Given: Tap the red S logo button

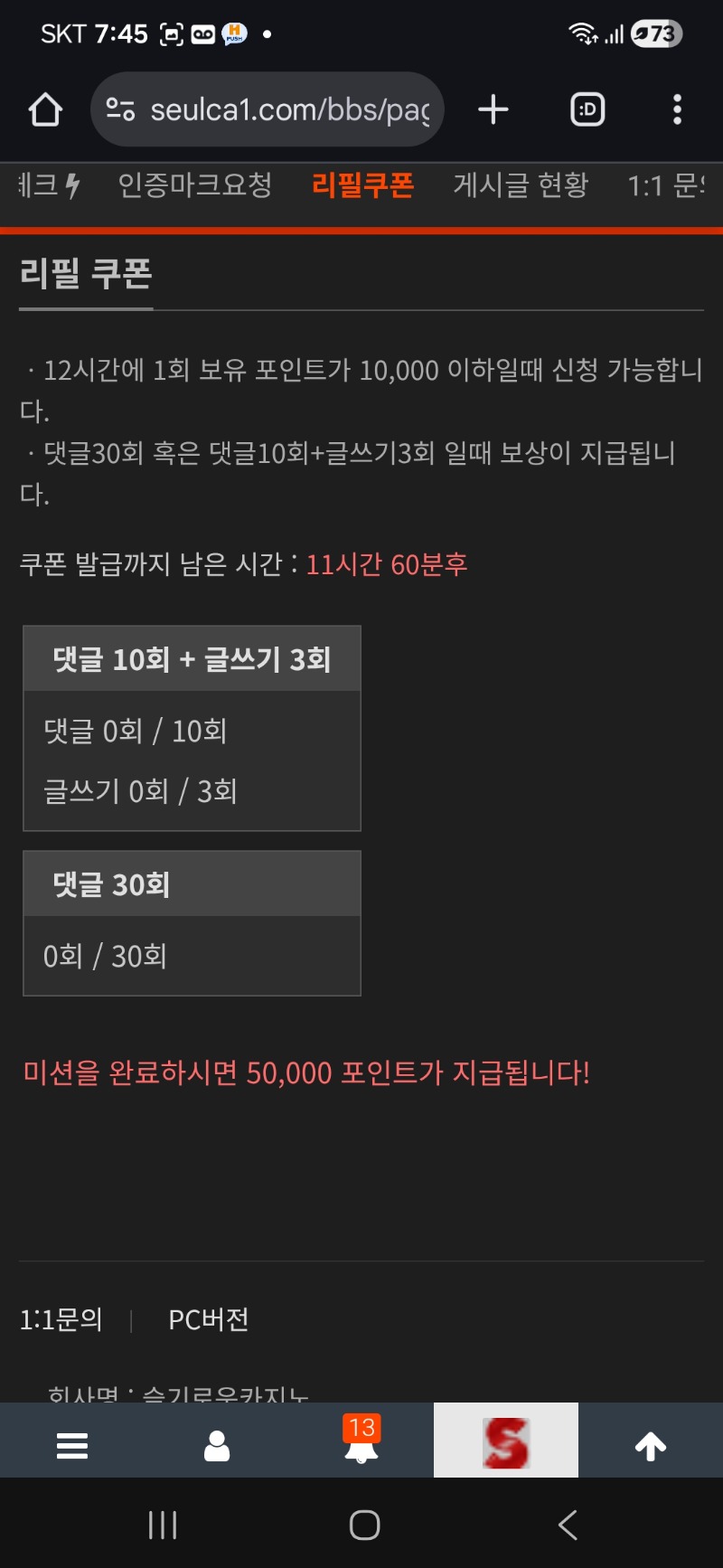Looking at the screenshot, I should (506, 1442).
